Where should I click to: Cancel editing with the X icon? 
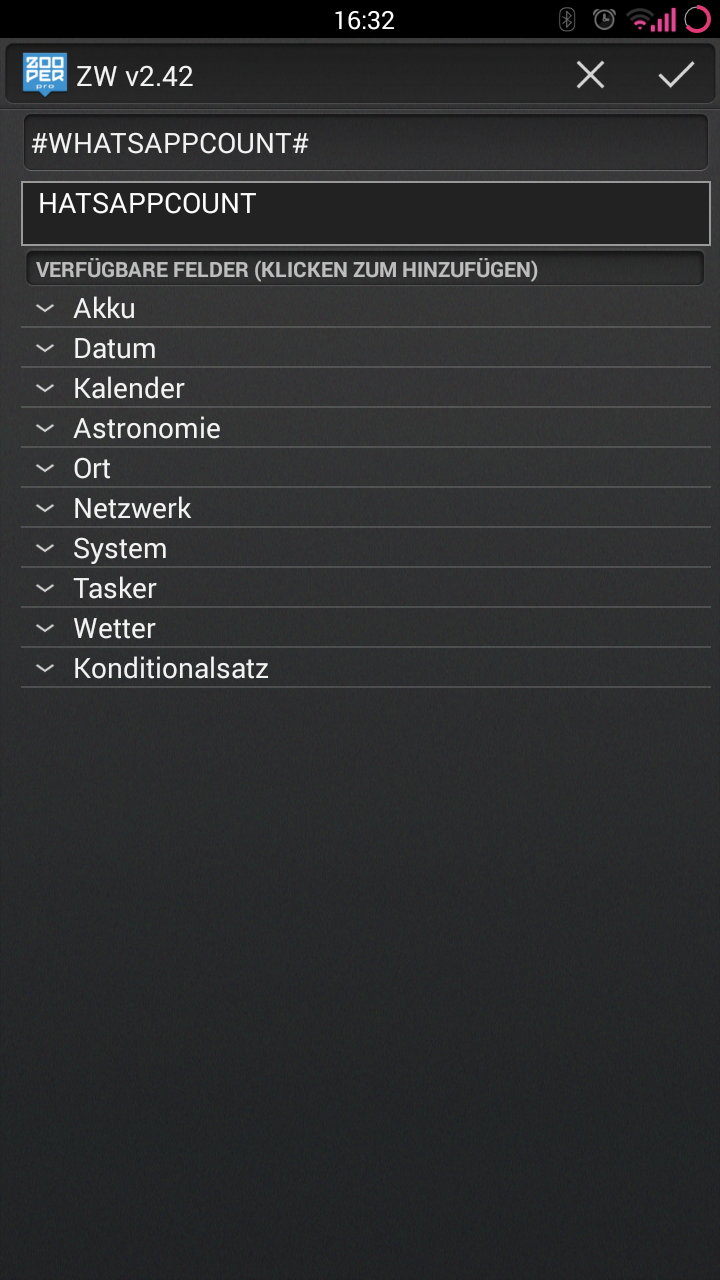click(590, 75)
